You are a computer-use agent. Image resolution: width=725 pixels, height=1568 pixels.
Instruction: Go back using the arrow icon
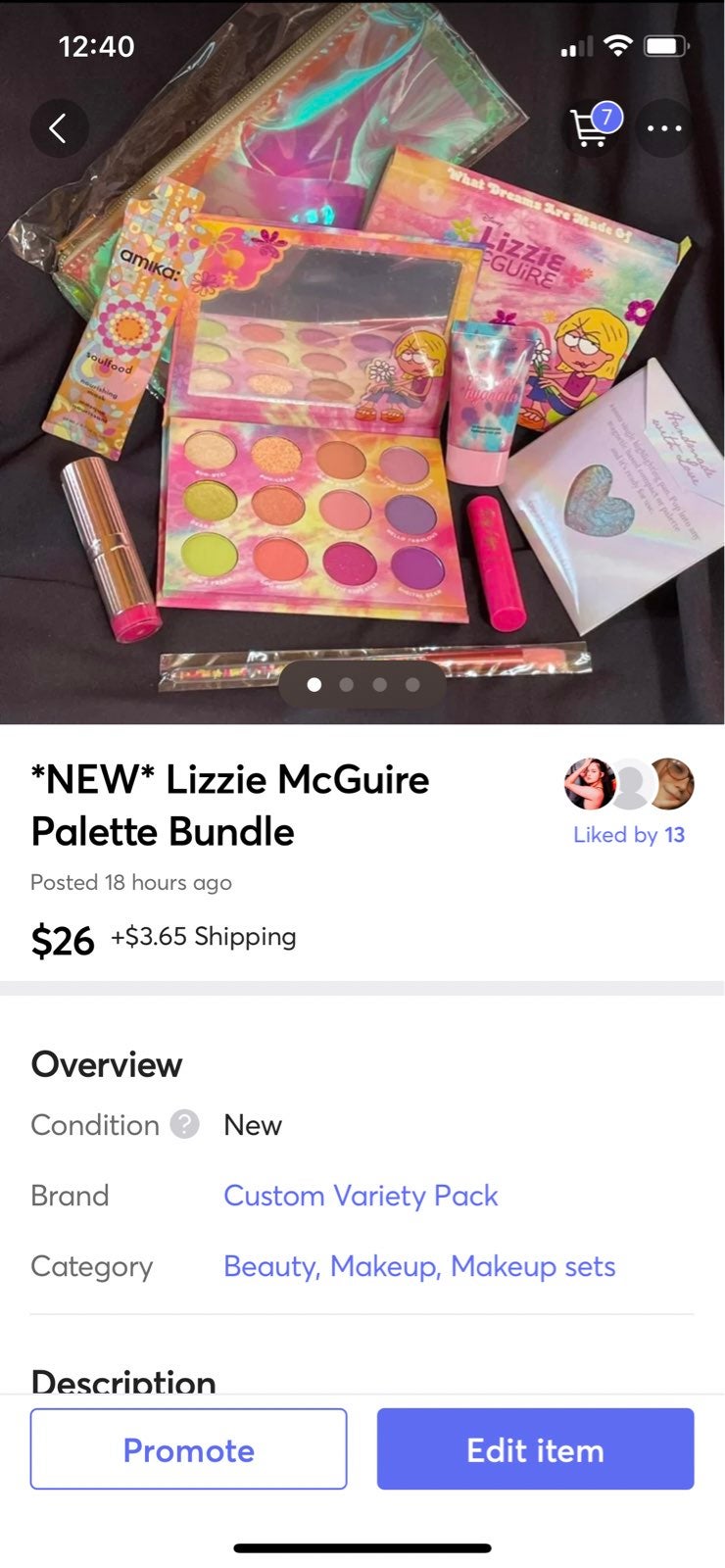click(59, 128)
